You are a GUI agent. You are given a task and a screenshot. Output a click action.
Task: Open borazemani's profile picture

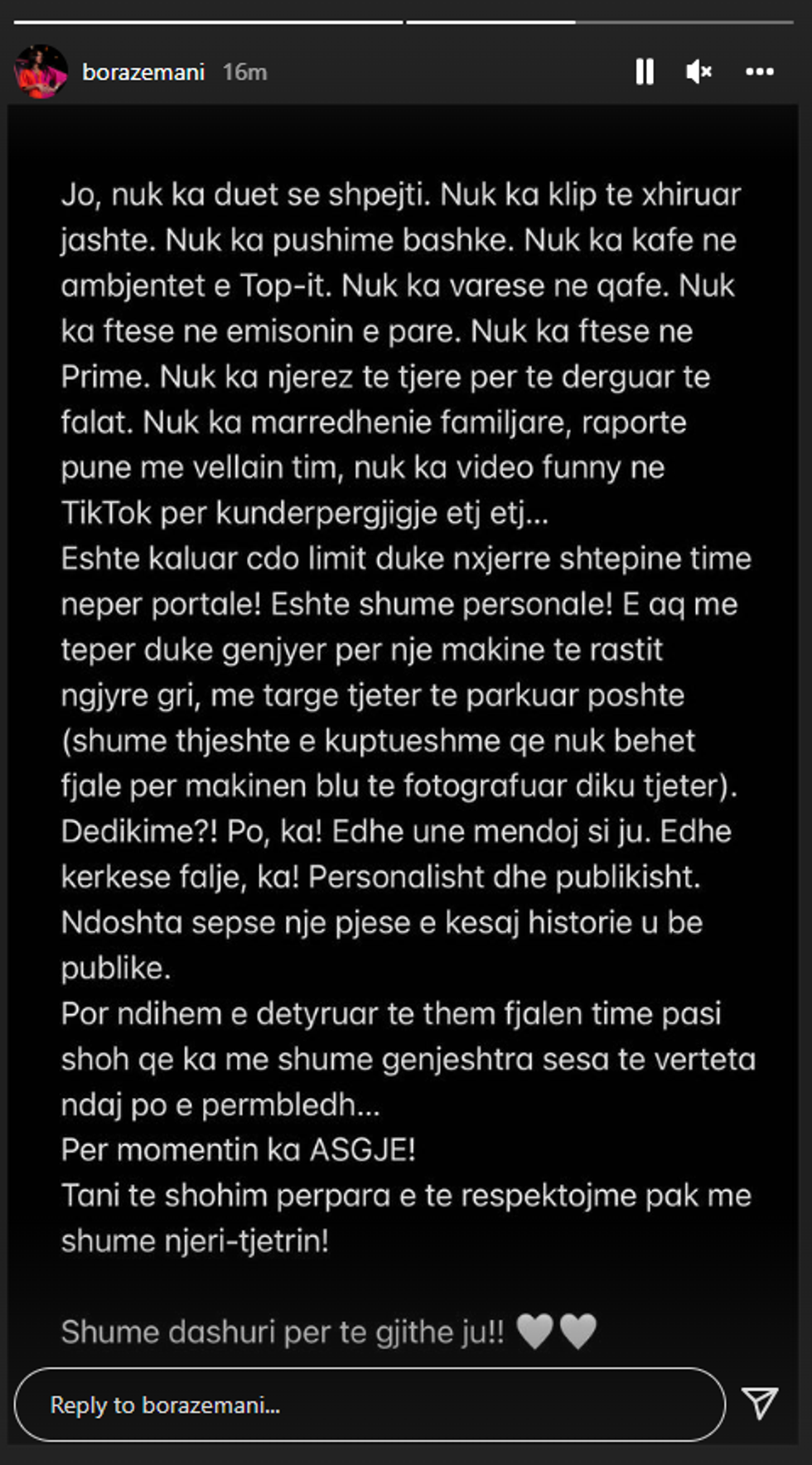pyautogui.click(x=41, y=72)
